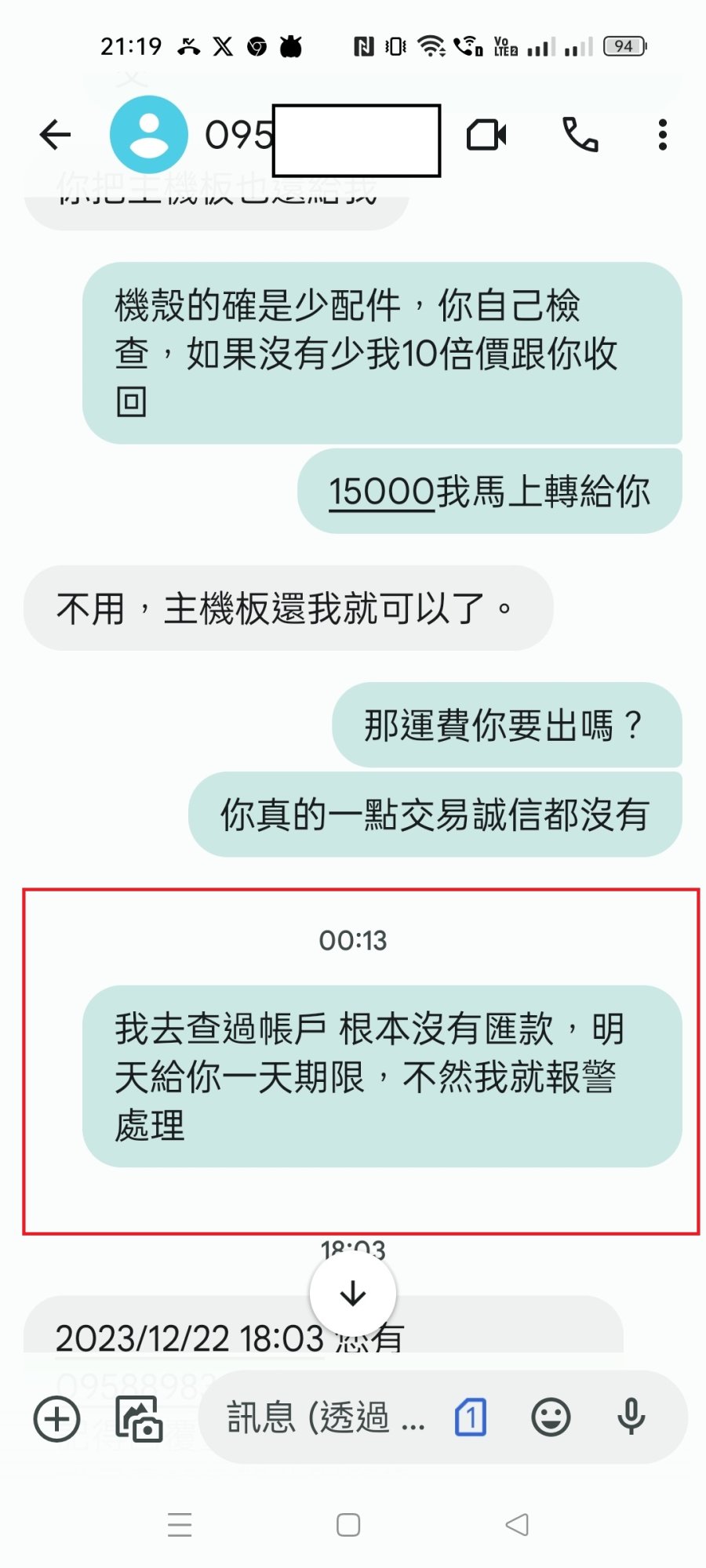Viewport: 706px width, 1568px height.
Task: Open recent apps from the navigation bar
Action: [x=180, y=1525]
